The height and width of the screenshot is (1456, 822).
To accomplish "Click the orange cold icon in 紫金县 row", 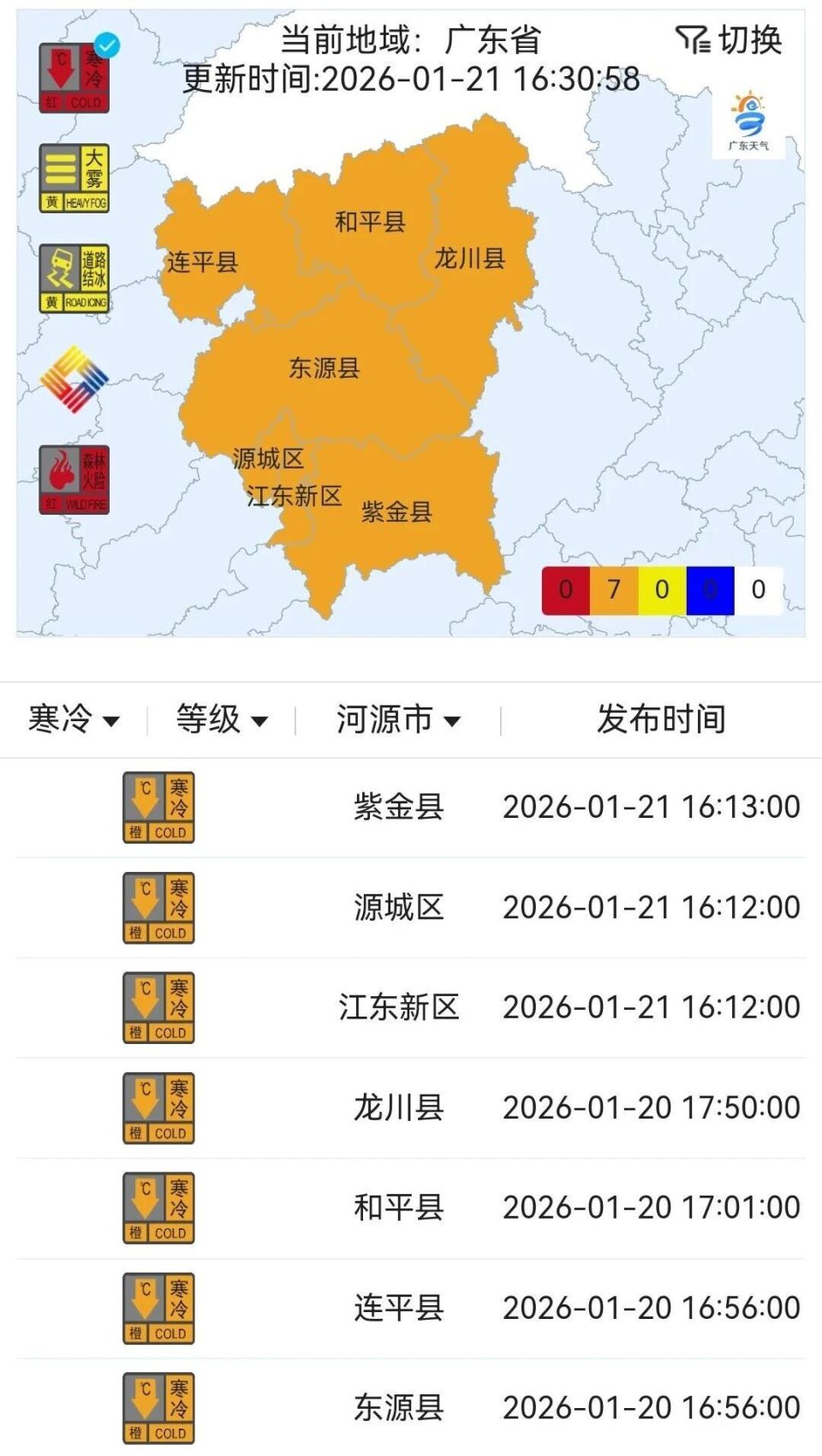I will (x=158, y=805).
